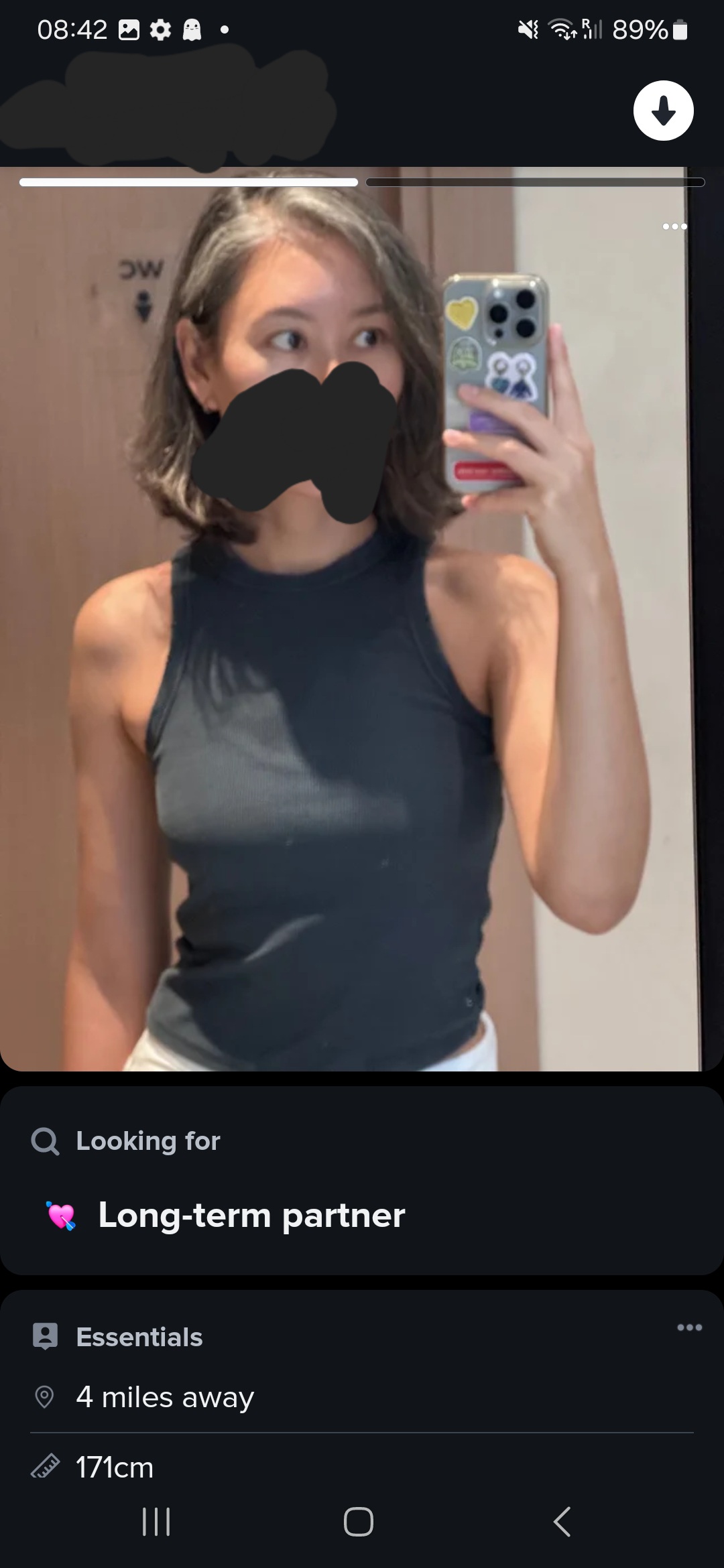Jump to the second photo indicator
Viewport: 724px width, 1568px height.
[x=535, y=182]
